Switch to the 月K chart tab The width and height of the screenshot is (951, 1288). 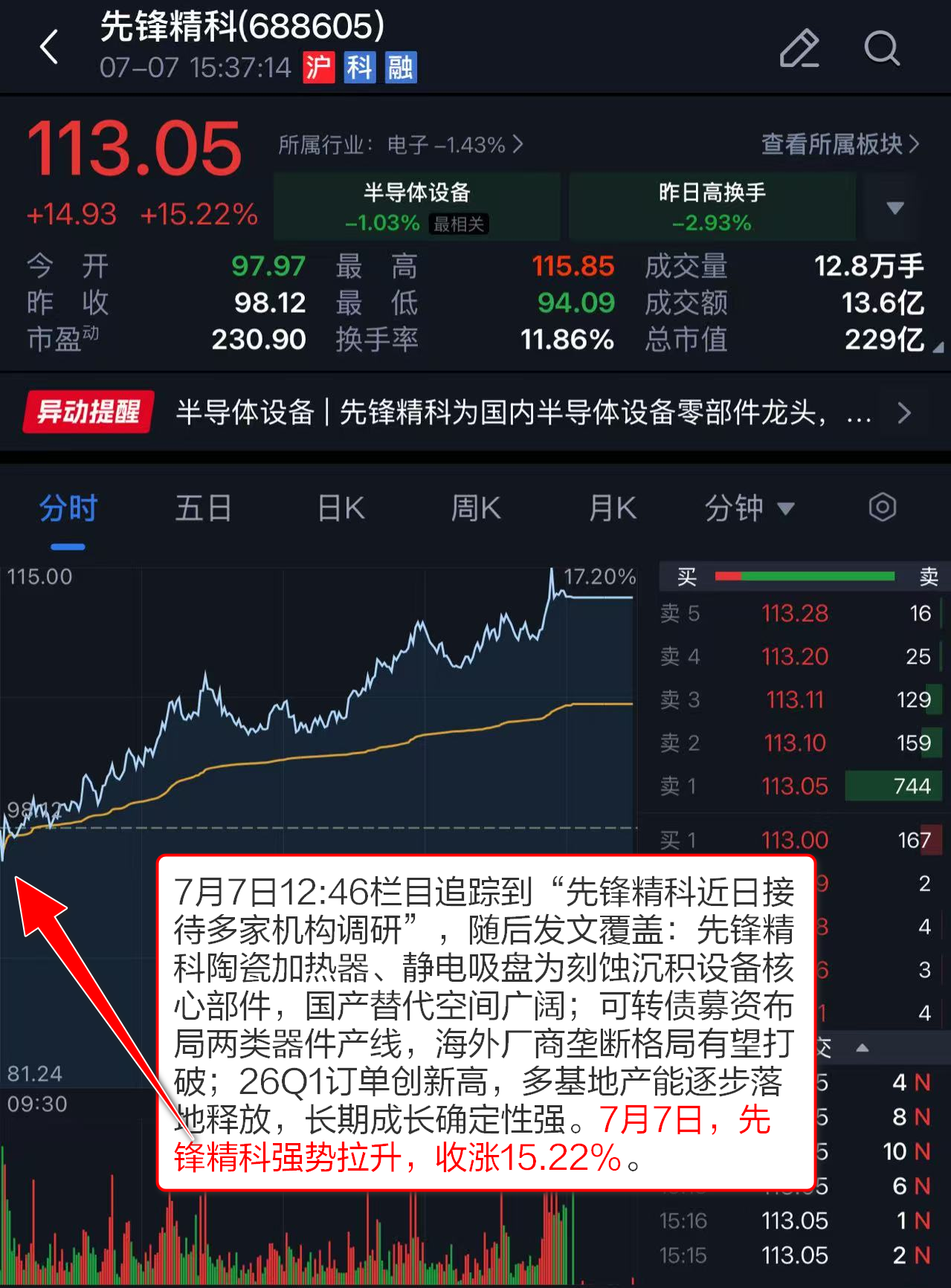(612, 509)
